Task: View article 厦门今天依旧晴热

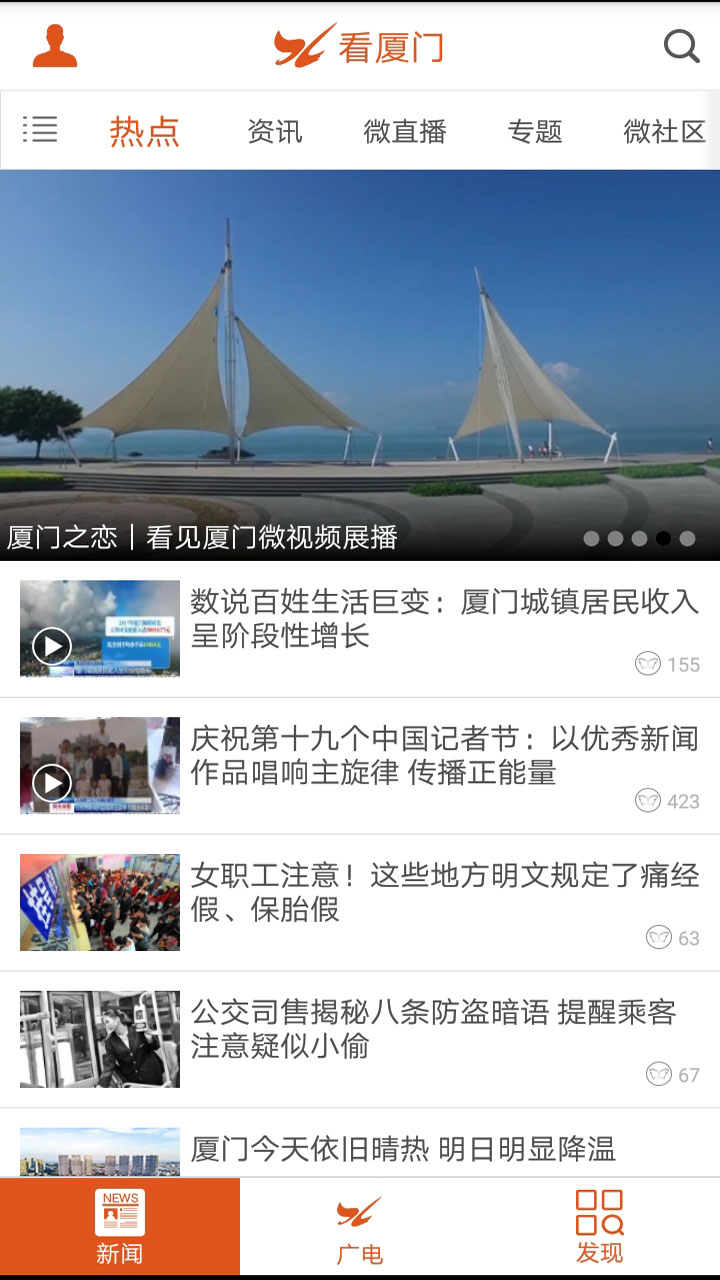Action: pos(403,1149)
